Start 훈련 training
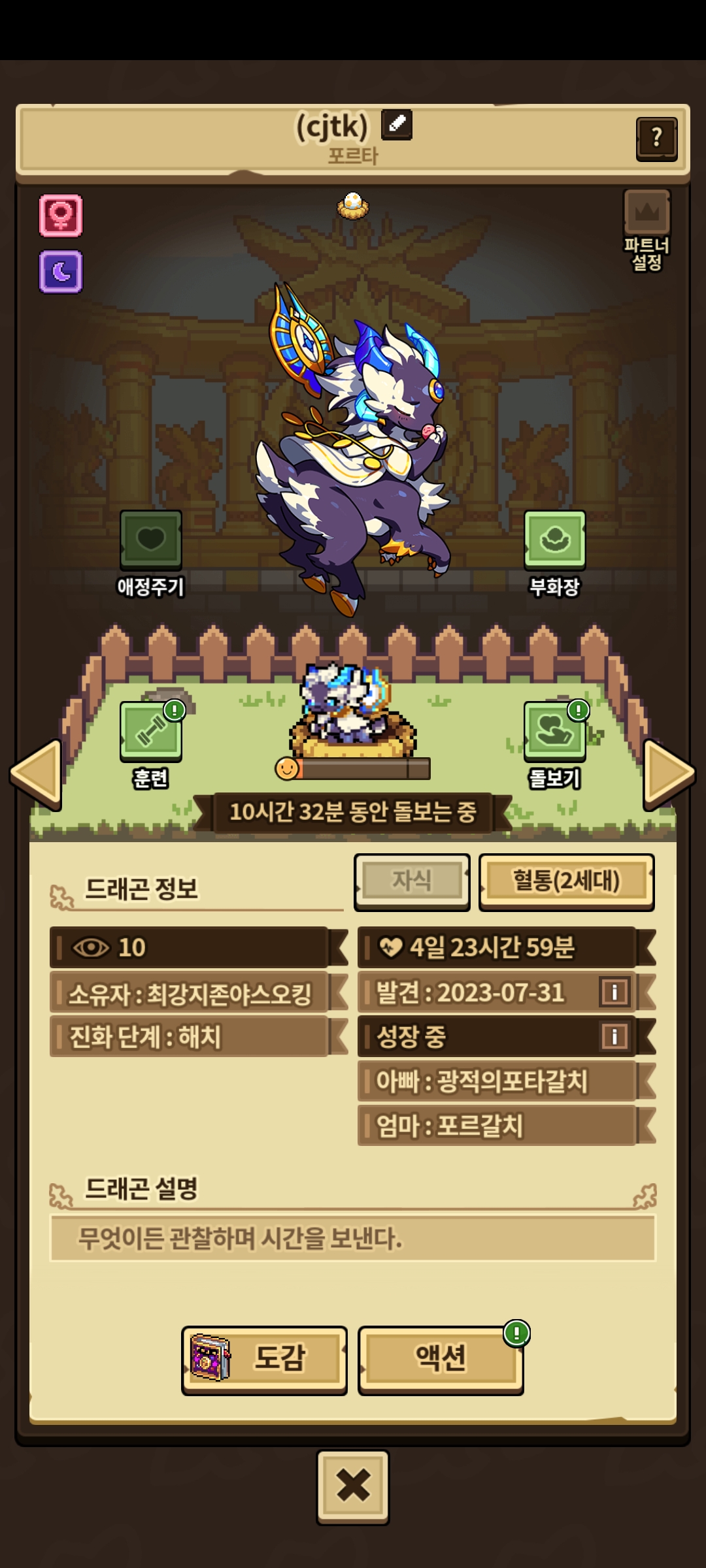The height and width of the screenshot is (1568, 706). click(151, 745)
